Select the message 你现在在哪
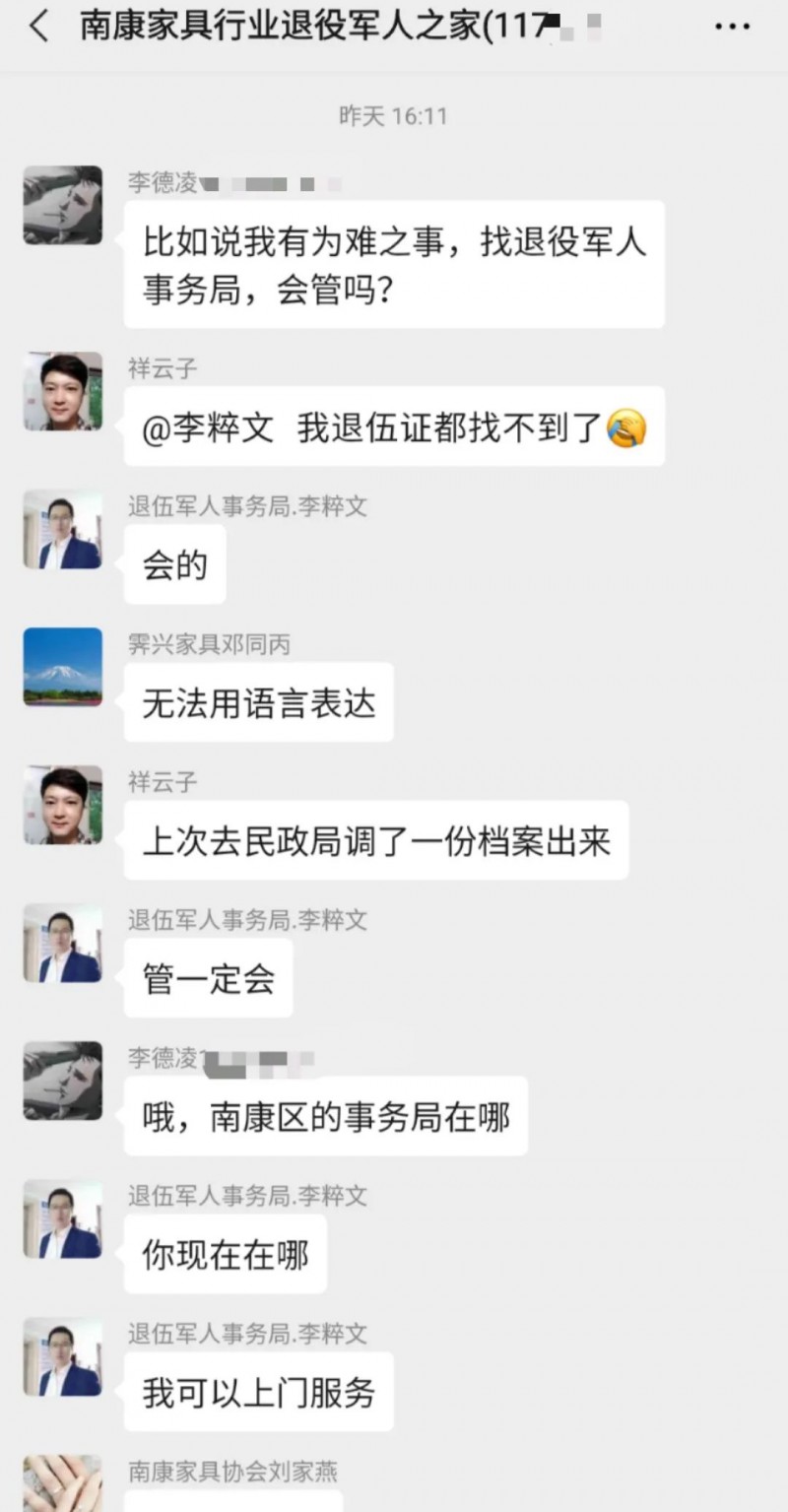Viewport: 788px width, 1512px height. [x=225, y=1254]
